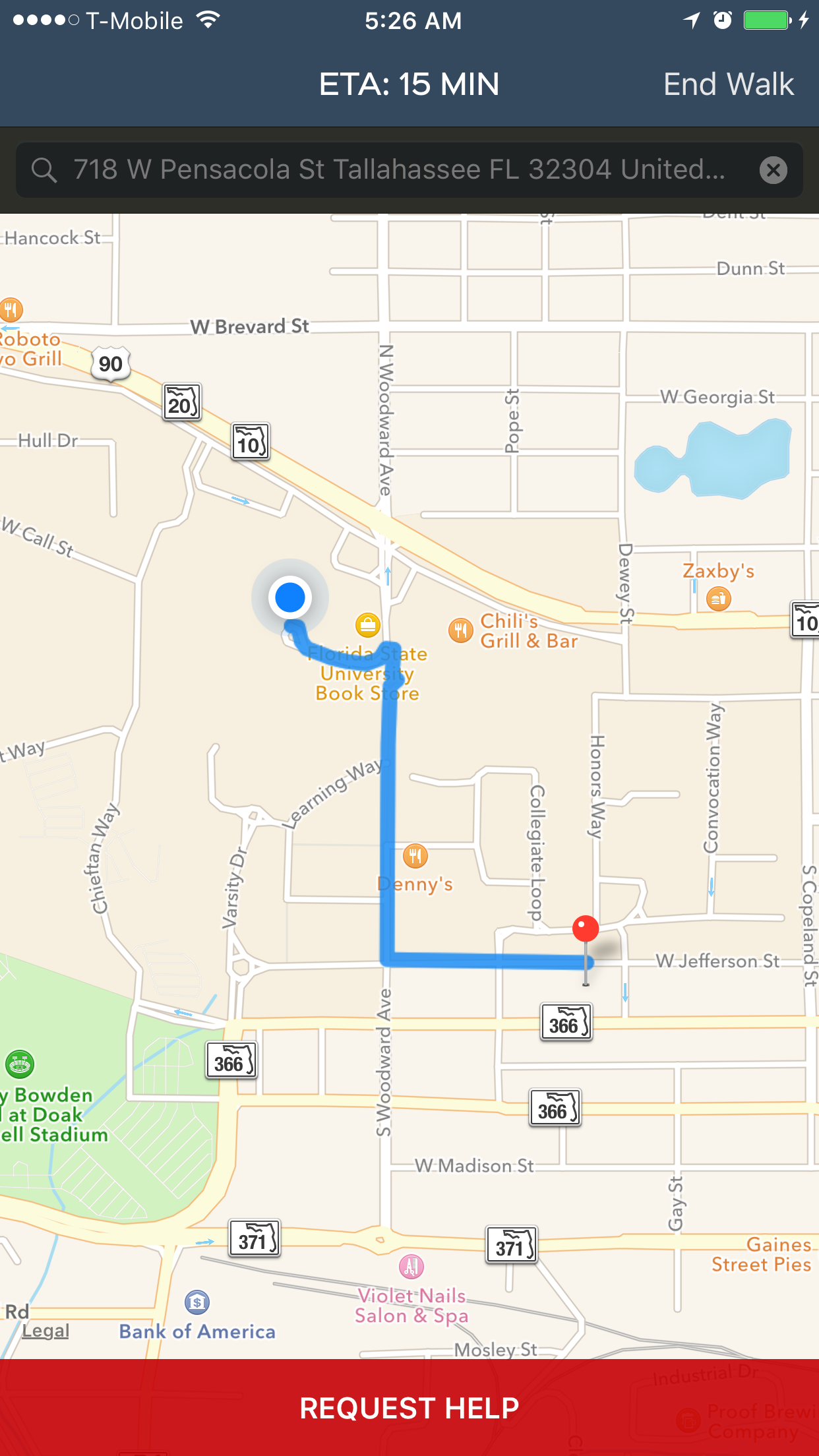Clear the destination address
This screenshot has width=819, height=1456.
coord(773,170)
